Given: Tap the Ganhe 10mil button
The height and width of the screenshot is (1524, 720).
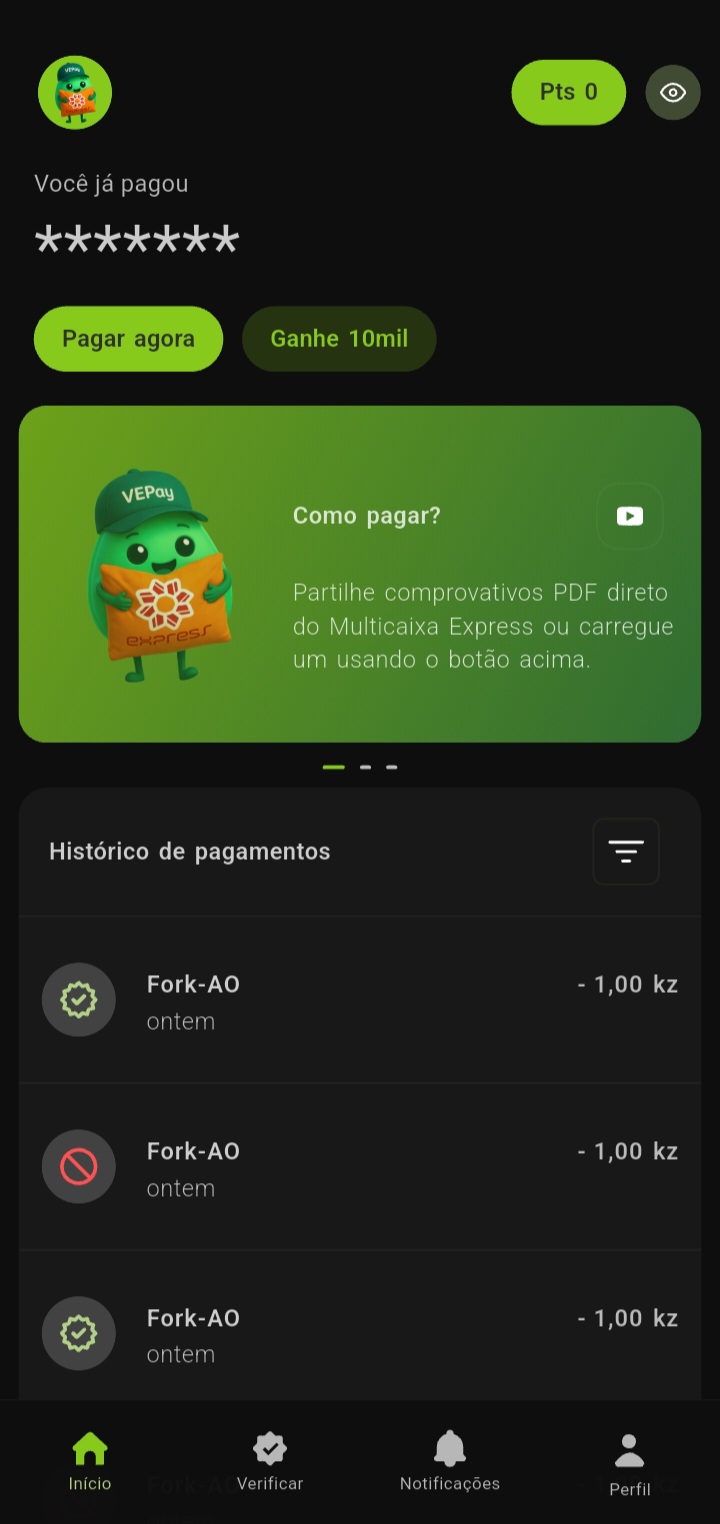Looking at the screenshot, I should tap(339, 338).
